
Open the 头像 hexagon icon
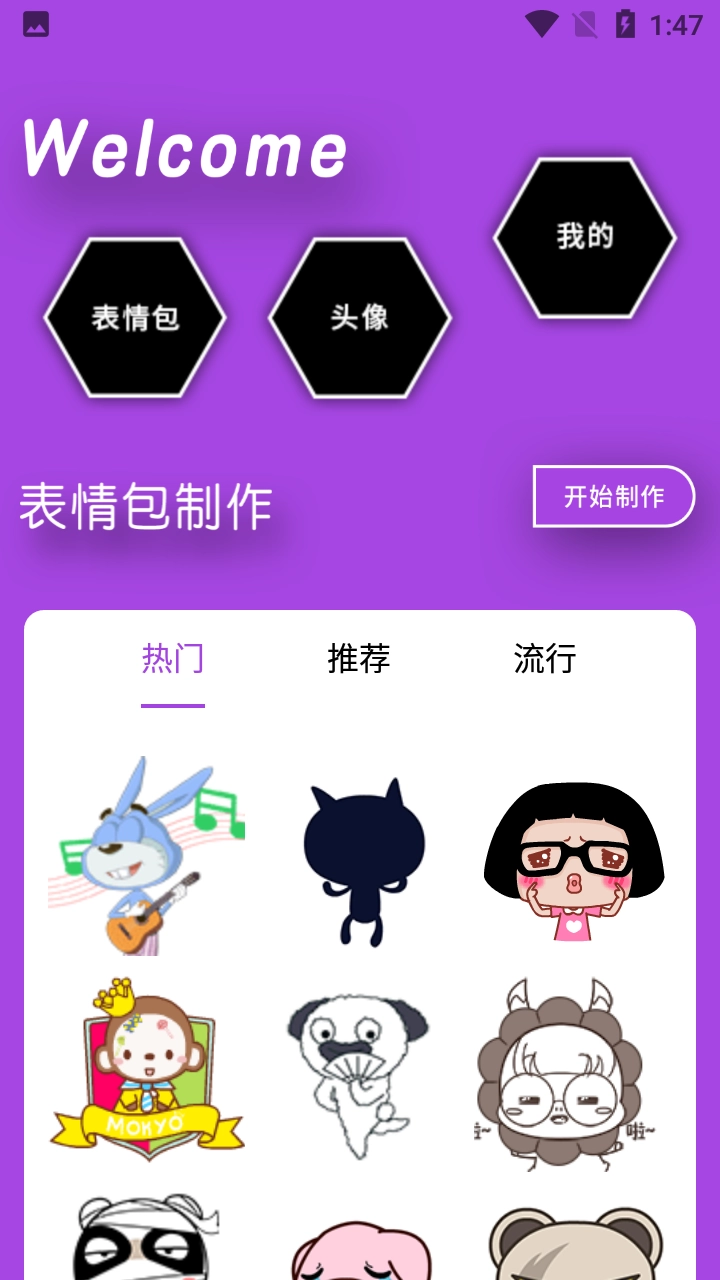tap(358, 318)
